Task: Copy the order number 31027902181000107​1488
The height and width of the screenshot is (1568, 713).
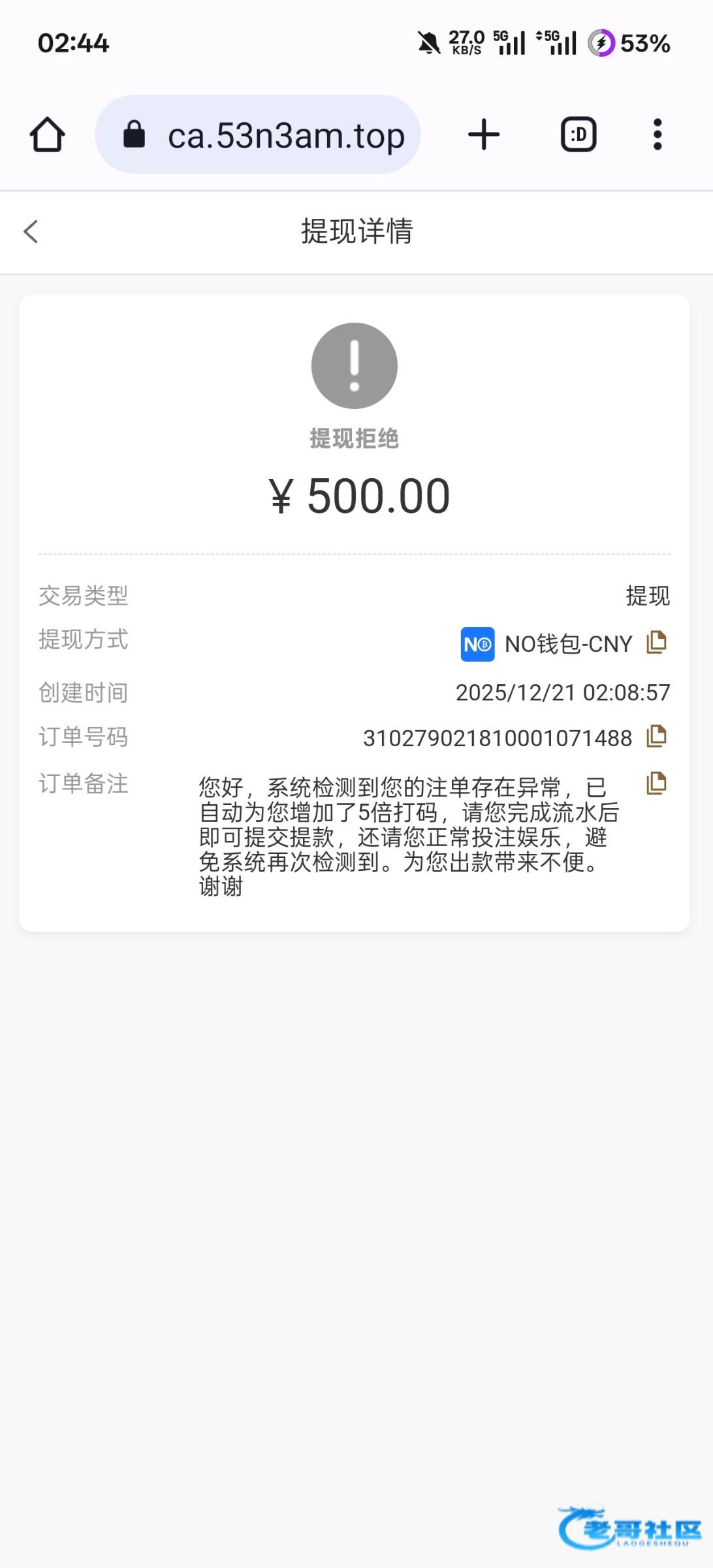Action: (656, 737)
